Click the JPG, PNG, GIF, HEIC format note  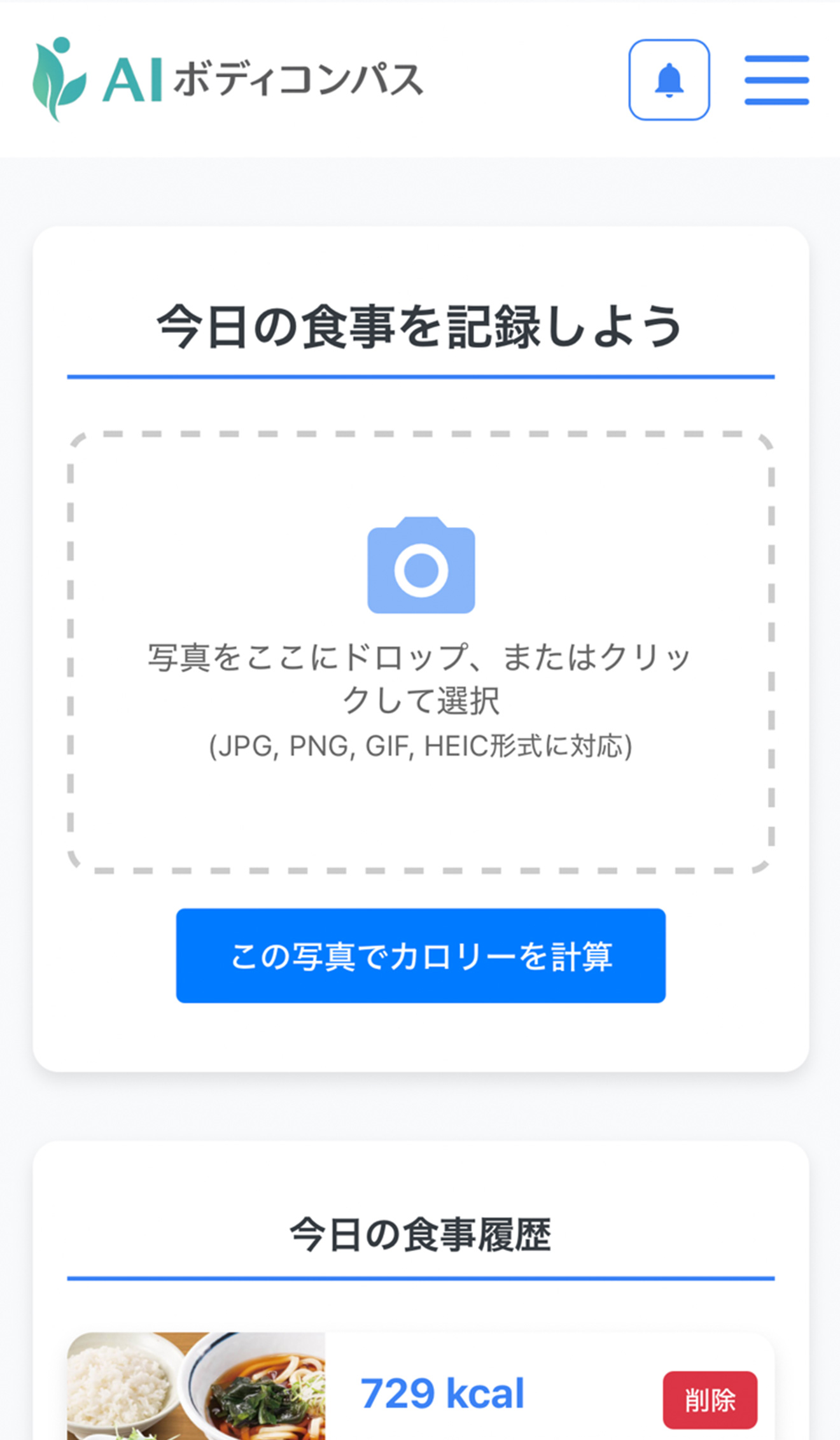(x=420, y=745)
